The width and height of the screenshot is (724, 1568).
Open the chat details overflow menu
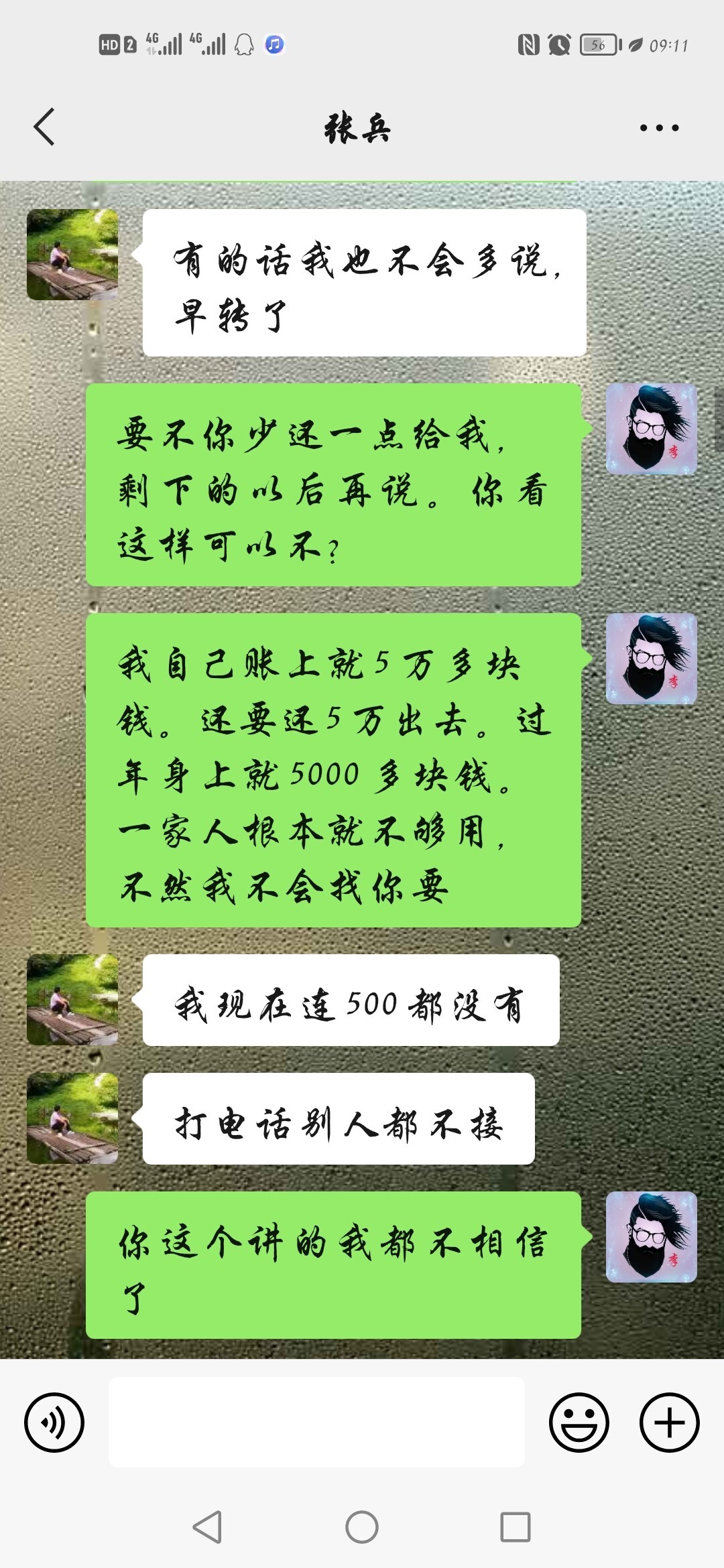click(x=659, y=127)
